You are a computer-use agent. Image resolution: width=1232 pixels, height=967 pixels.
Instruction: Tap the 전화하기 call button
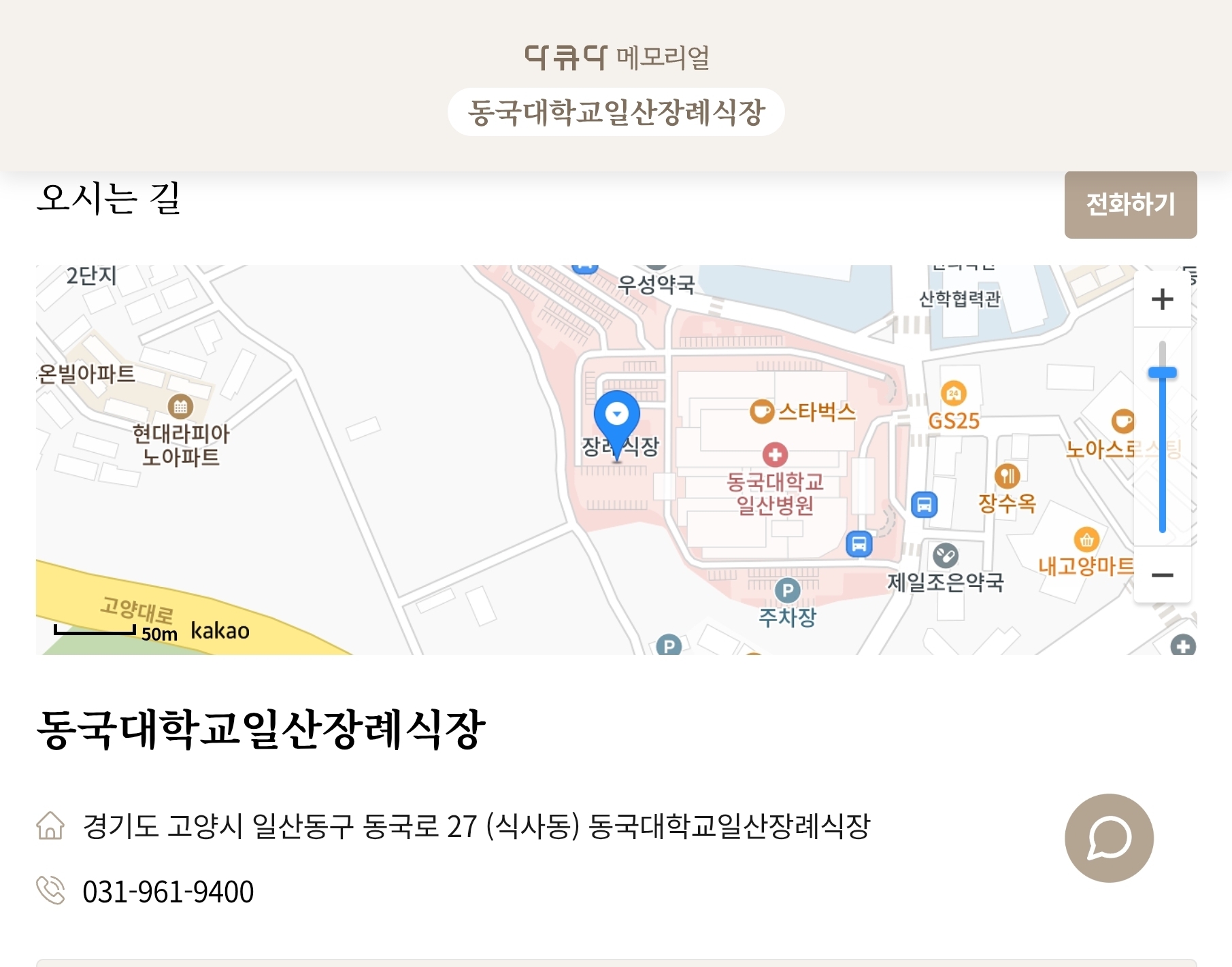coord(1130,205)
